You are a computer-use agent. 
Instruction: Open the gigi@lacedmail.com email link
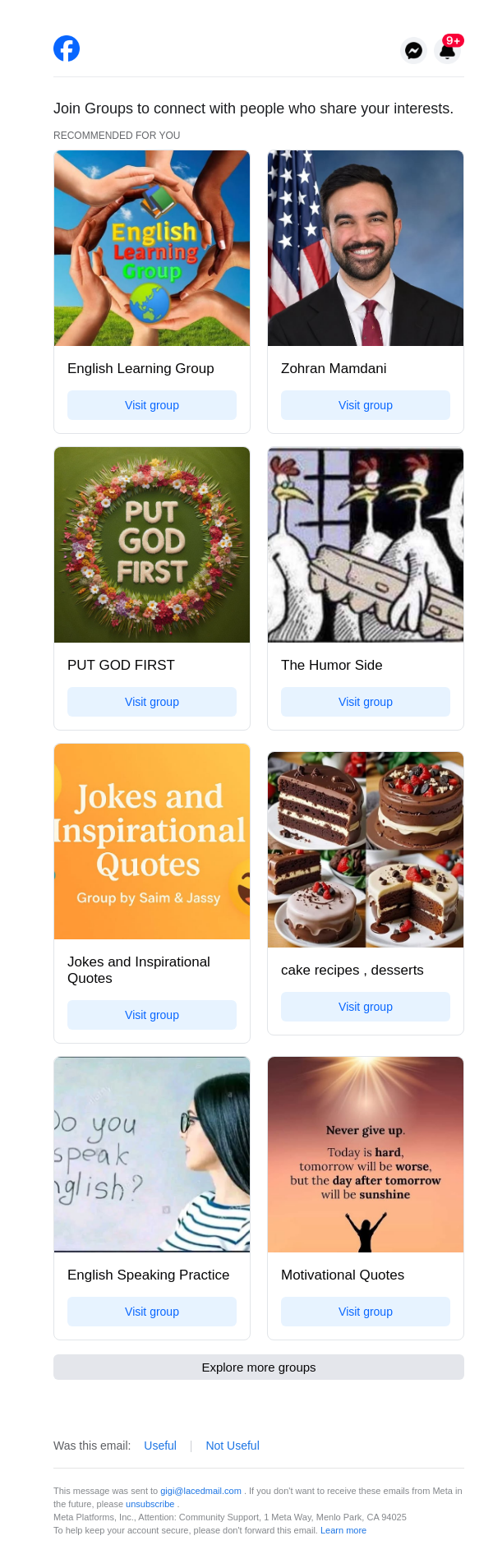pyautogui.click(x=200, y=1491)
